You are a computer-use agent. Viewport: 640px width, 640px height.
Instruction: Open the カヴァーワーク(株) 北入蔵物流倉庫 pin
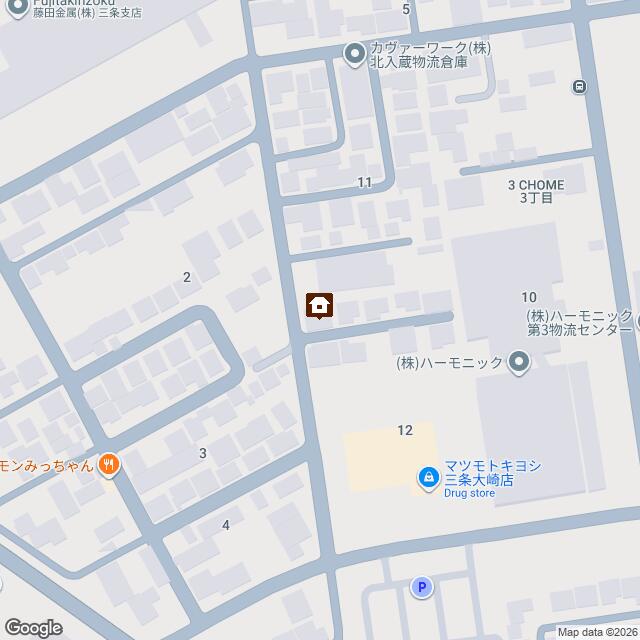(x=354, y=55)
